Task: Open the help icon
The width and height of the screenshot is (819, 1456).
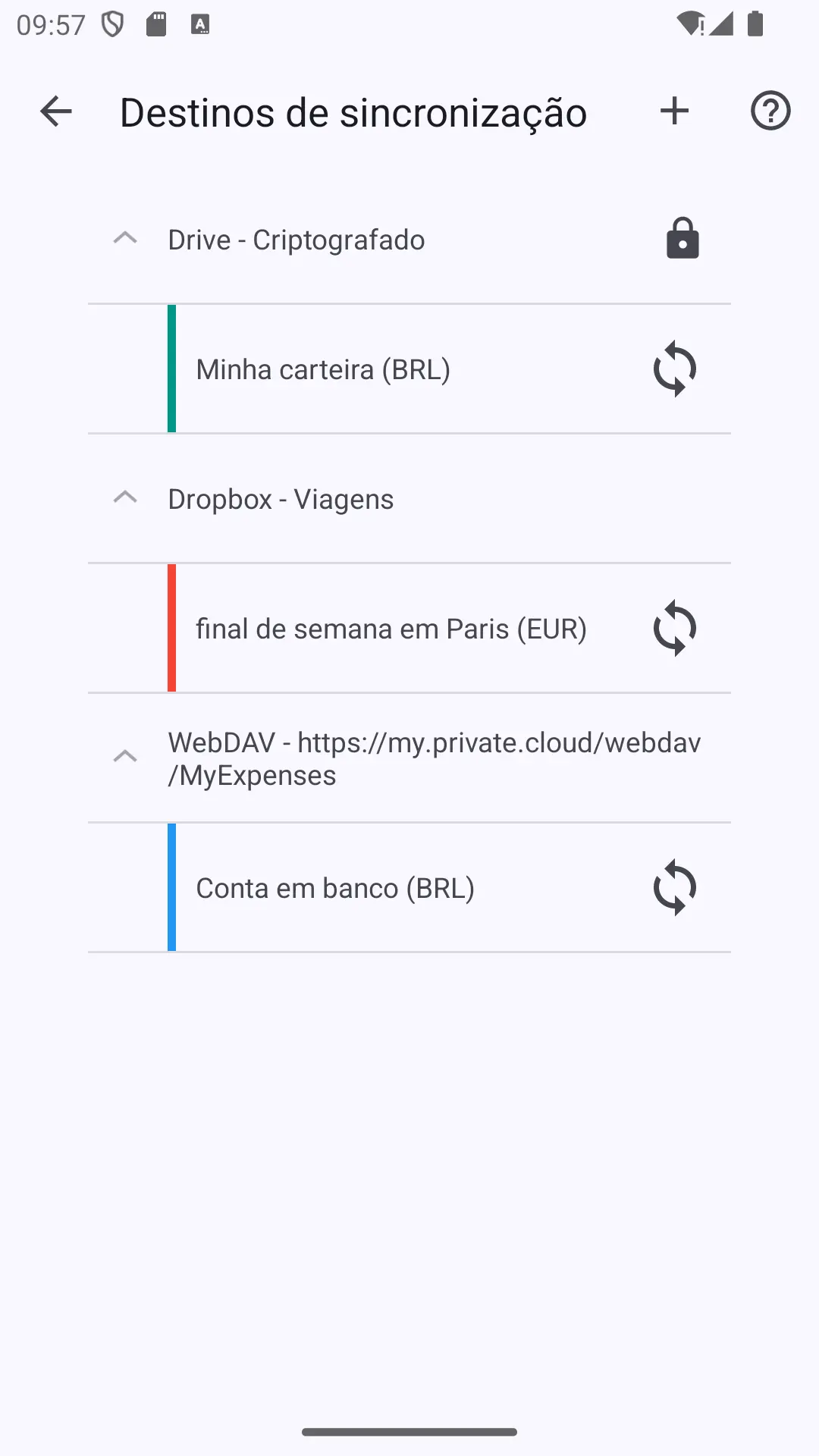Action: coord(770,111)
